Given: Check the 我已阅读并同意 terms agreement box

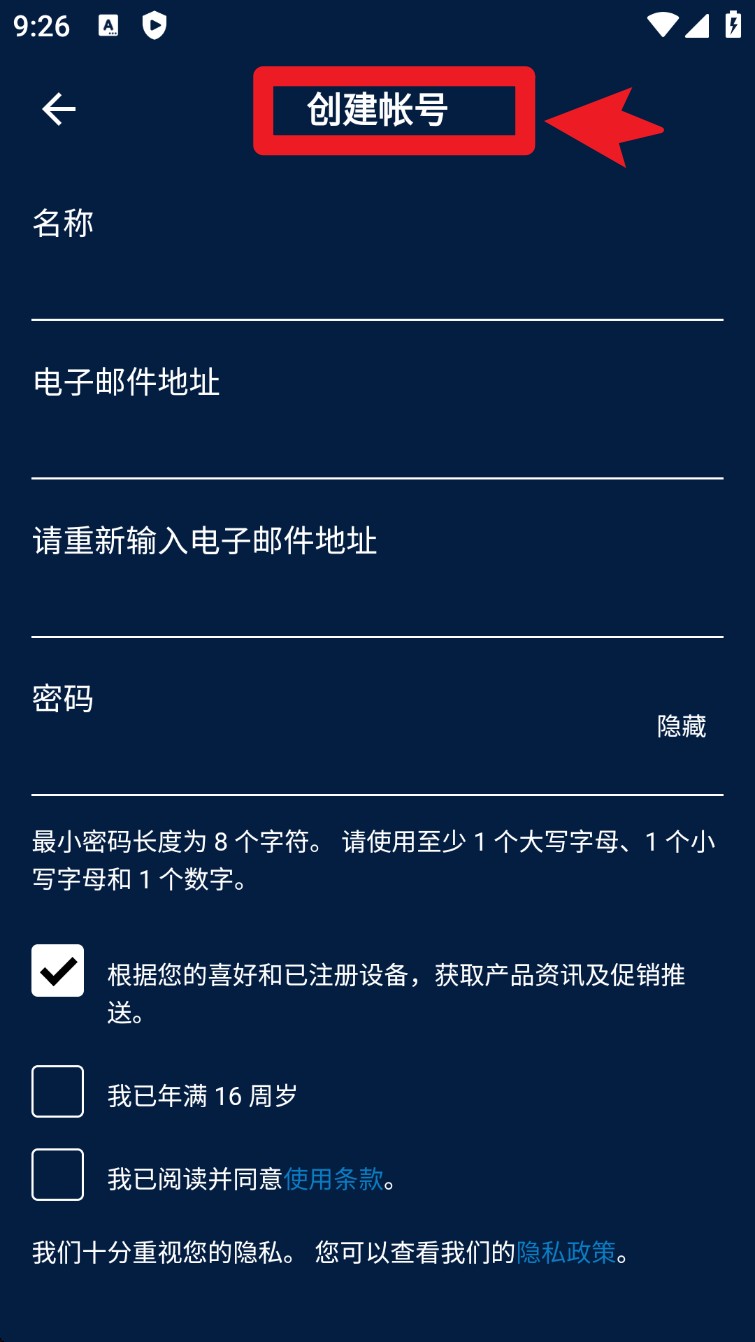Looking at the screenshot, I should tap(58, 1175).
